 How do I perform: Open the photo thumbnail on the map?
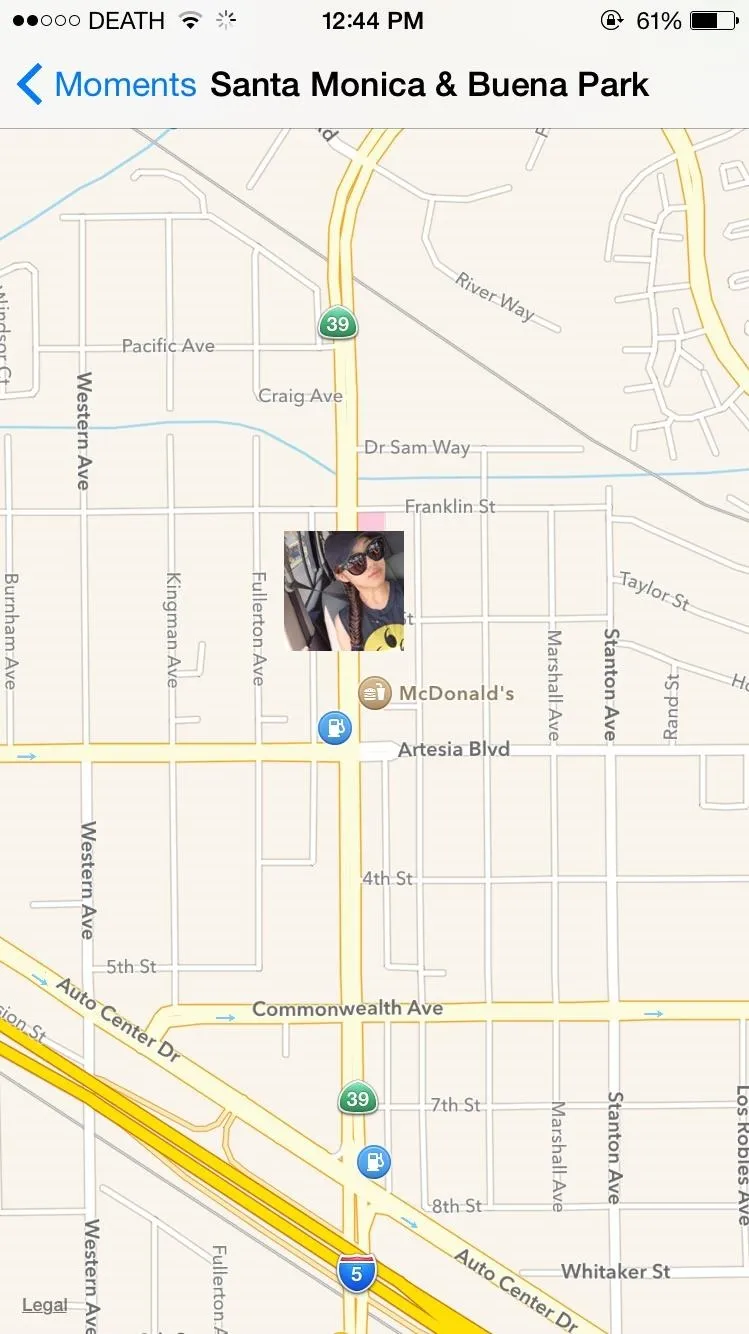point(344,591)
